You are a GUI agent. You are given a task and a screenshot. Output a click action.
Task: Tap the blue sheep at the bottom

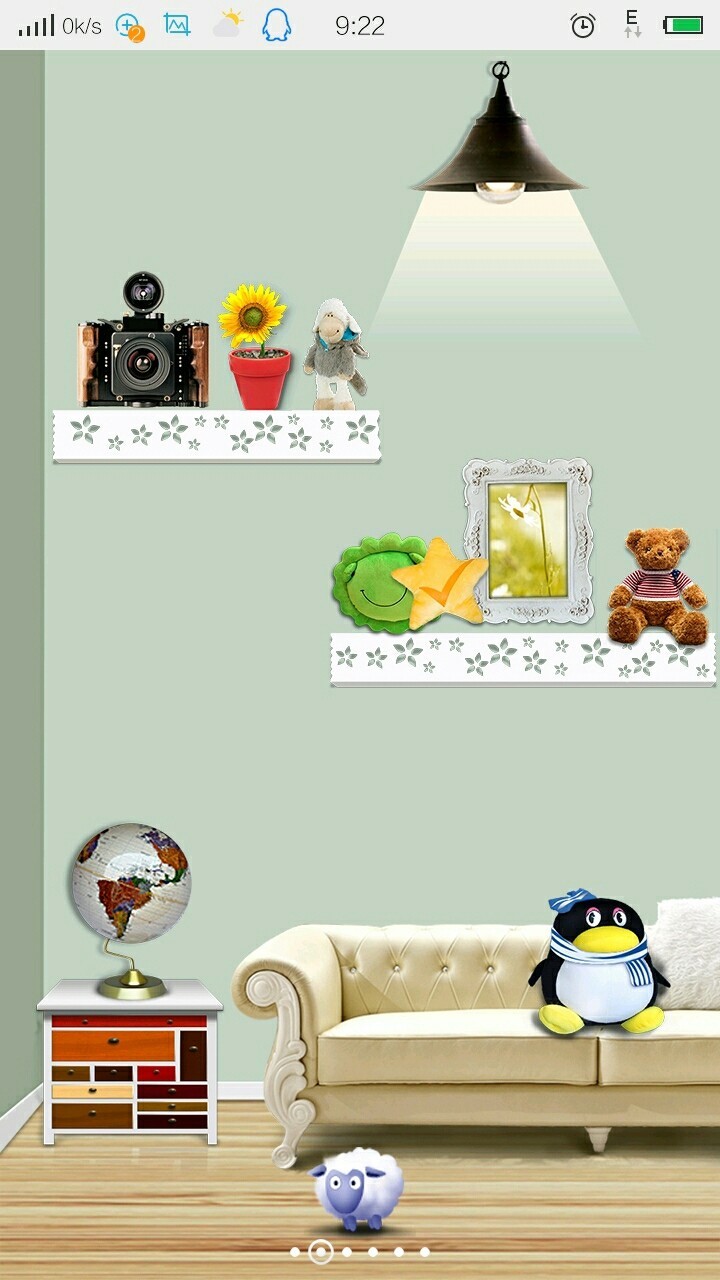point(357,1188)
